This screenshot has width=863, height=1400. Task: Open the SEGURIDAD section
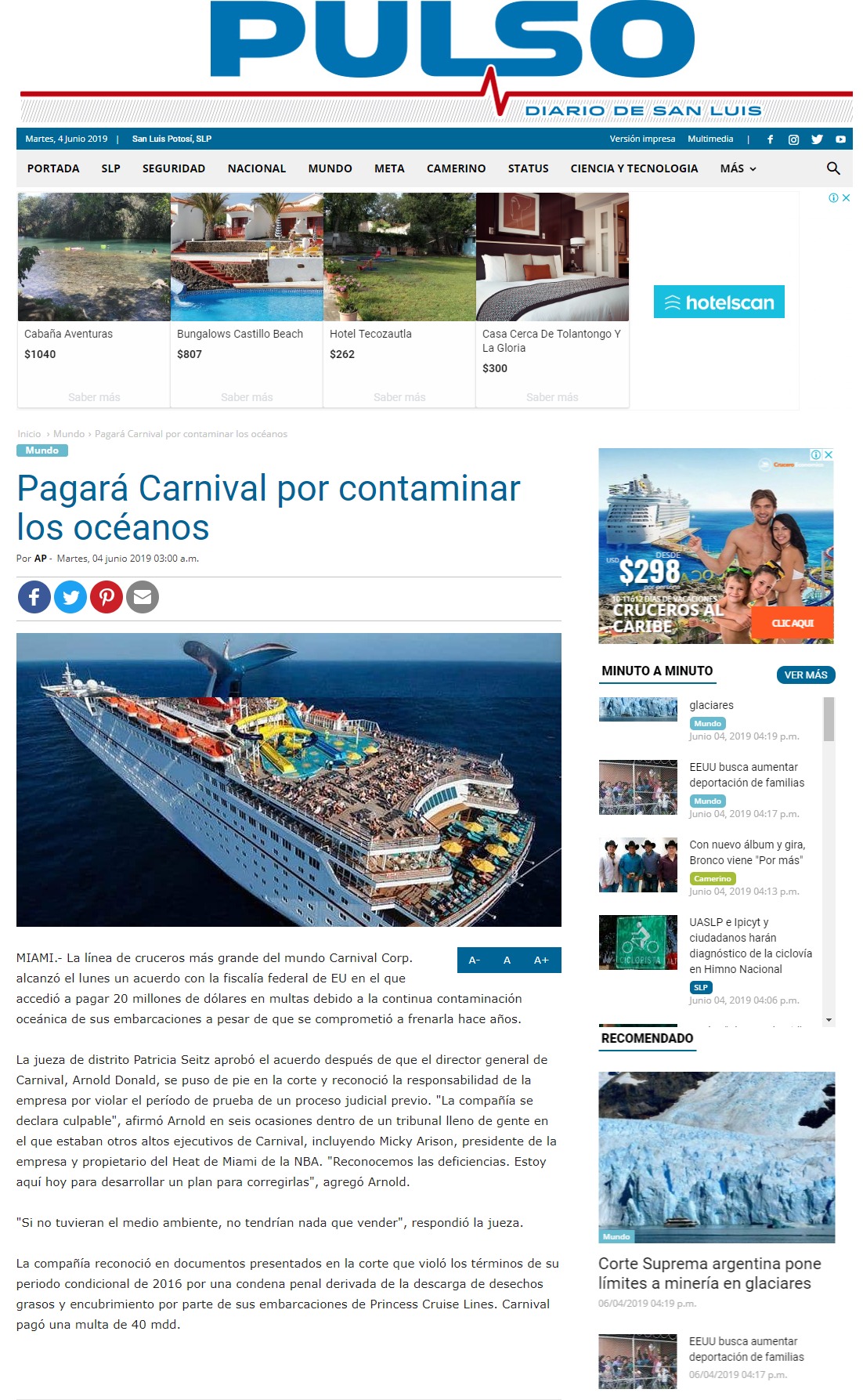point(173,168)
